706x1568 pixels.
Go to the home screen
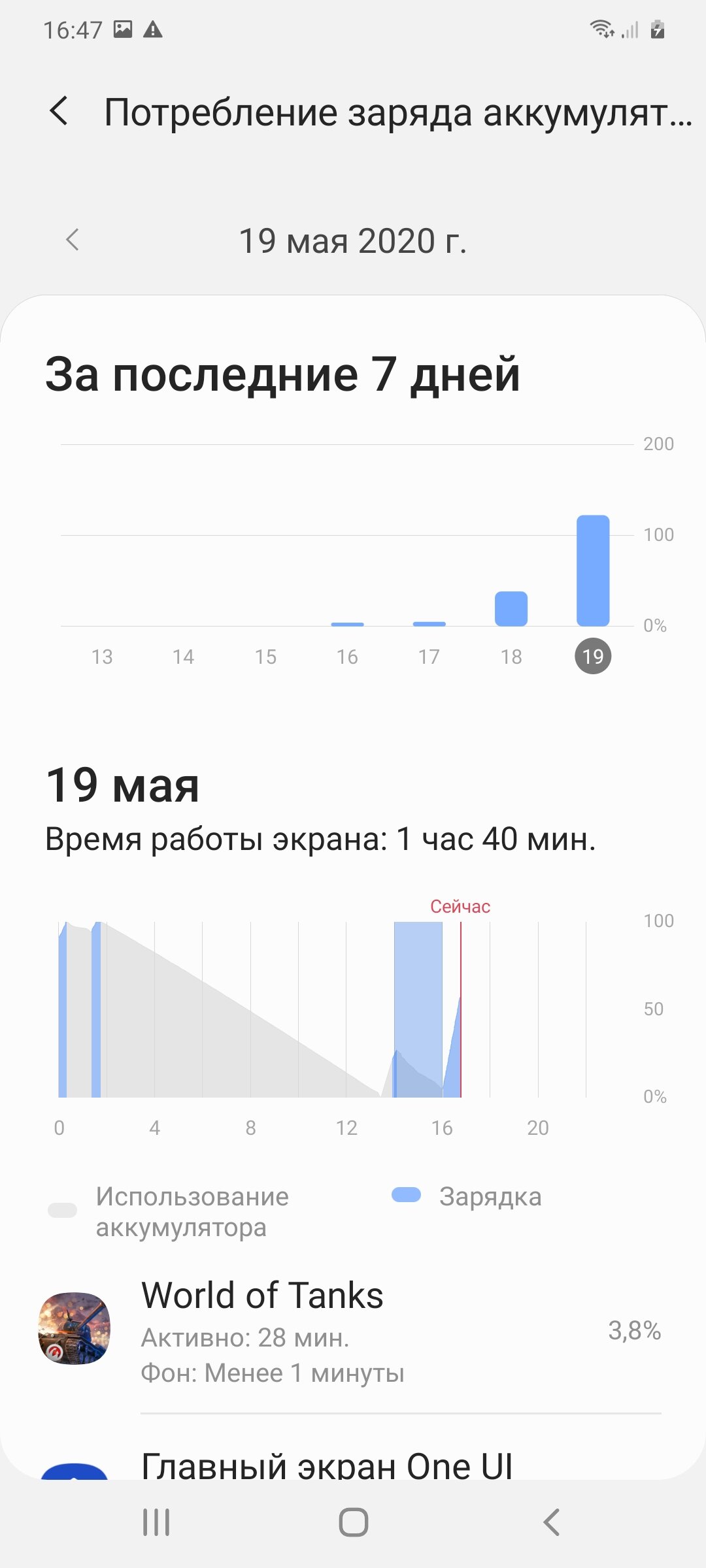click(353, 1523)
